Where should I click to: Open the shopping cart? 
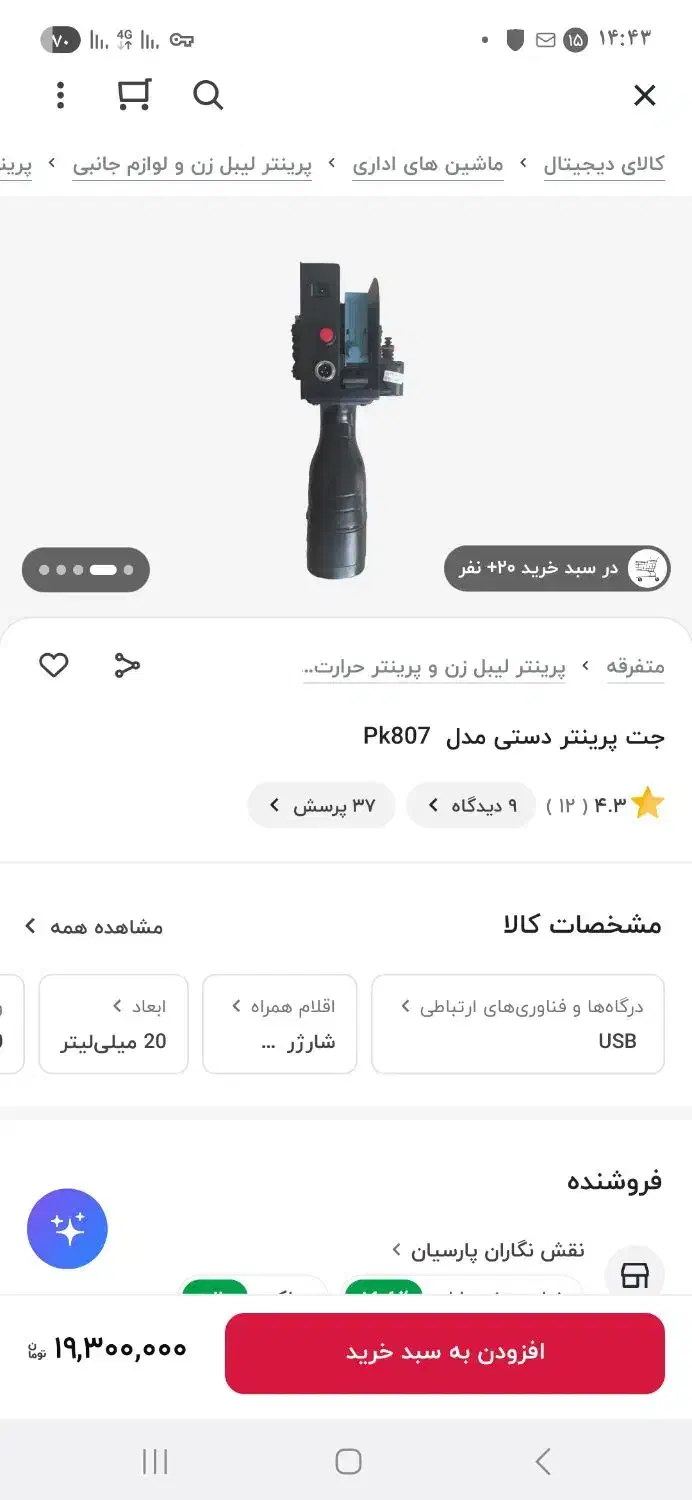coord(133,95)
